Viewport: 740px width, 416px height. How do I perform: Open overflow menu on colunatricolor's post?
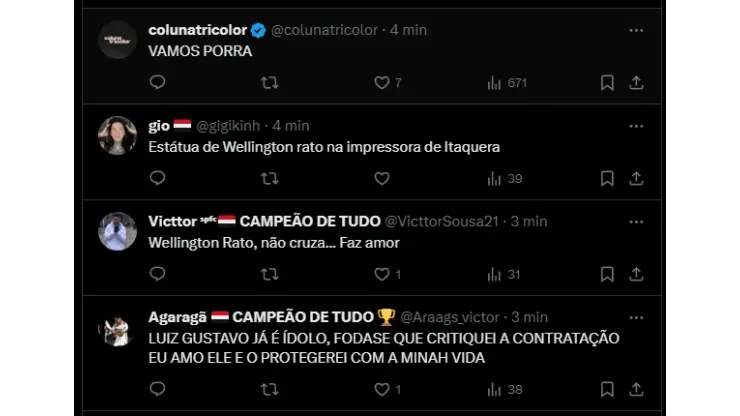tap(636, 30)
